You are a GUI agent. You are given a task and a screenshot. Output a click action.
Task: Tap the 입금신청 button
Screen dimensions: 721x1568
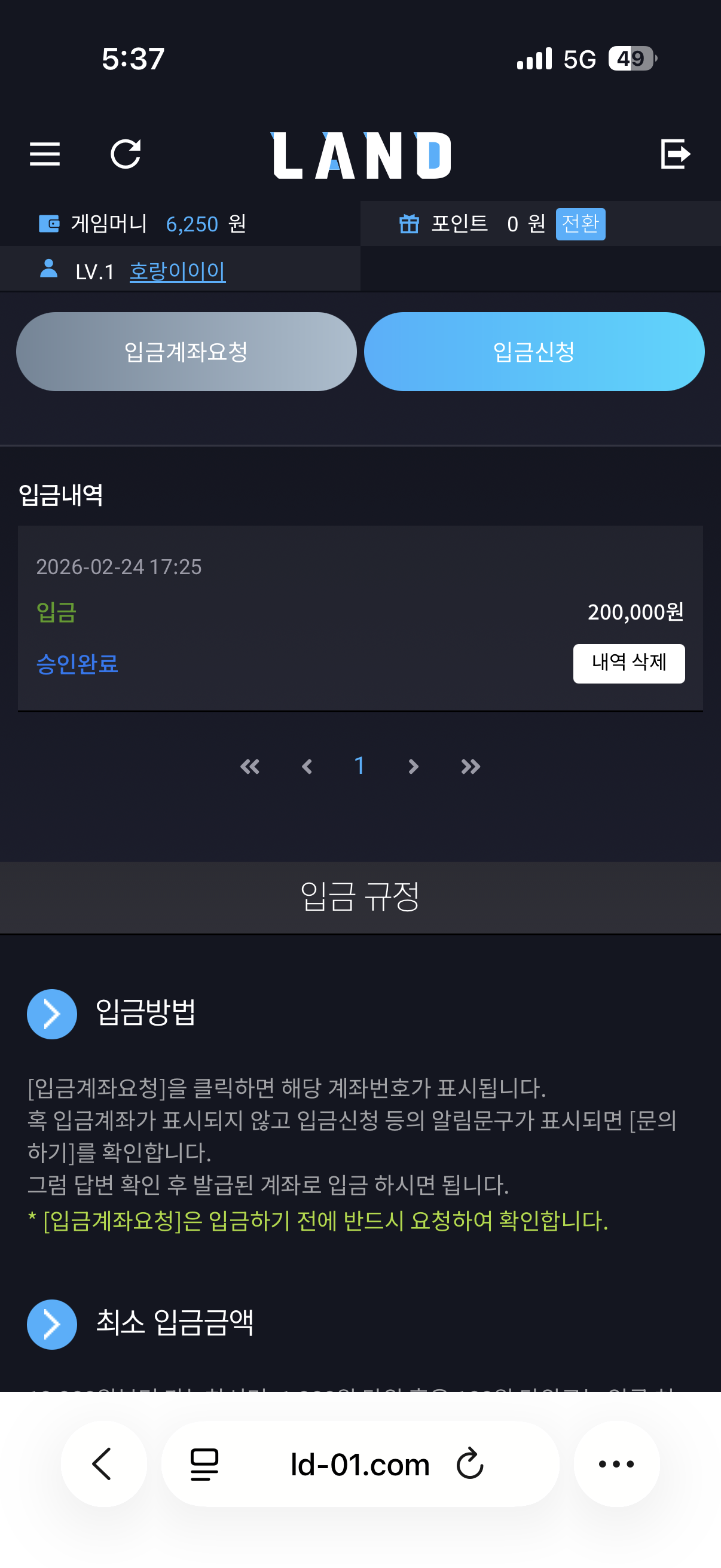pos(534,352)
